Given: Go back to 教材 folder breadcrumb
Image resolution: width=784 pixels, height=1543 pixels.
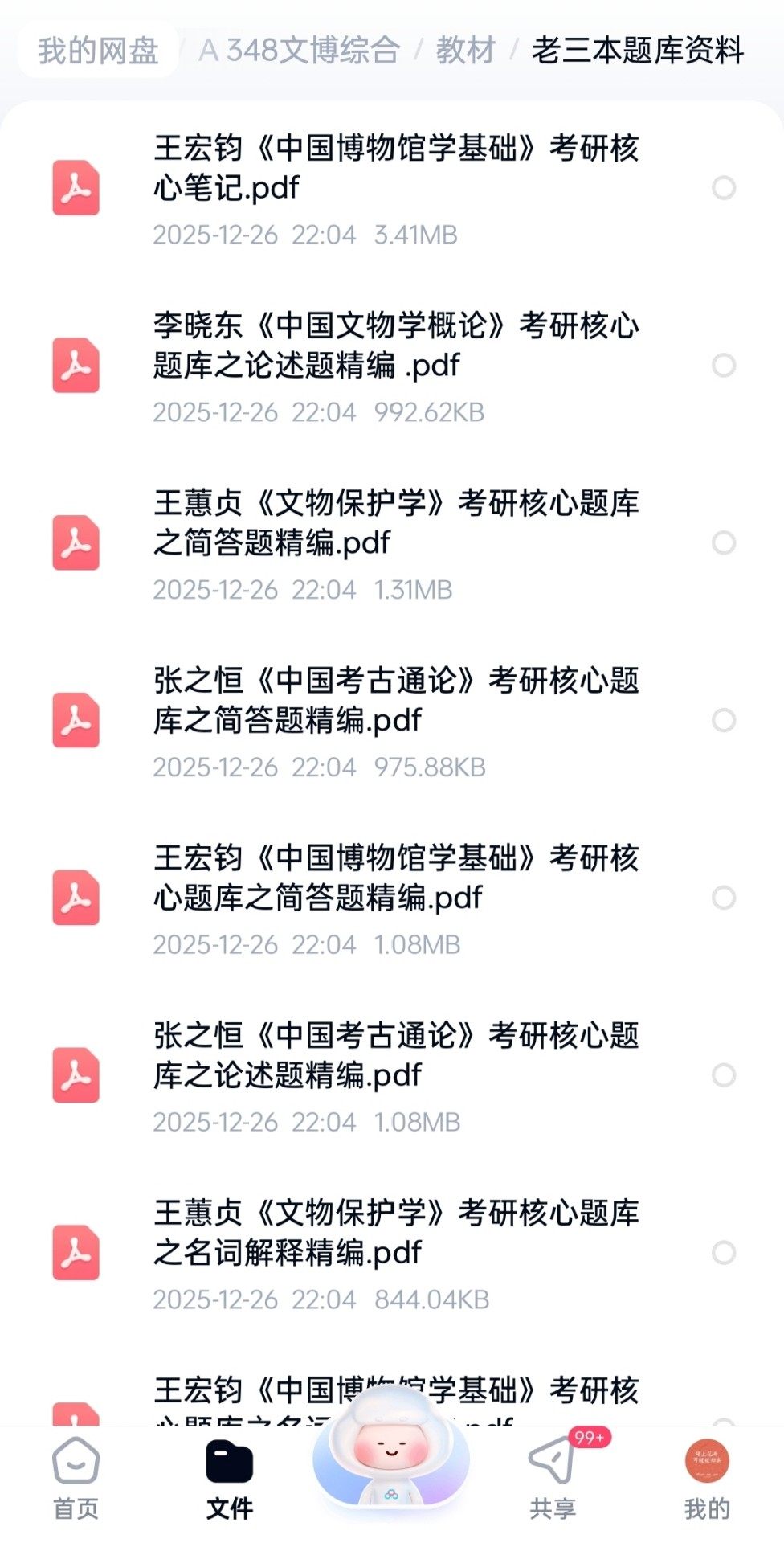Looking at the screenshot, I should [x=466, y=51].
